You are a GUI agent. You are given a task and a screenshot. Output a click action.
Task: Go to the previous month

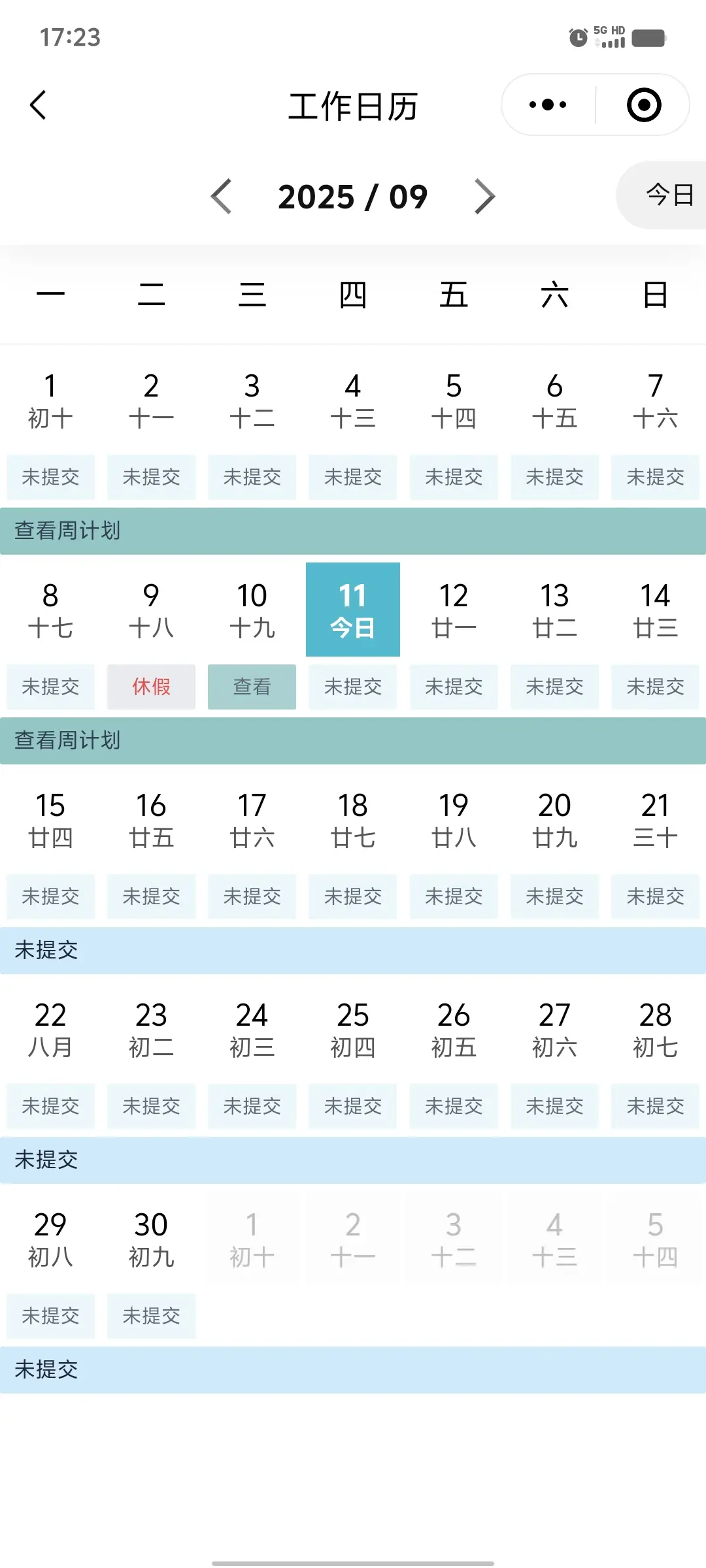coord(222,197)
